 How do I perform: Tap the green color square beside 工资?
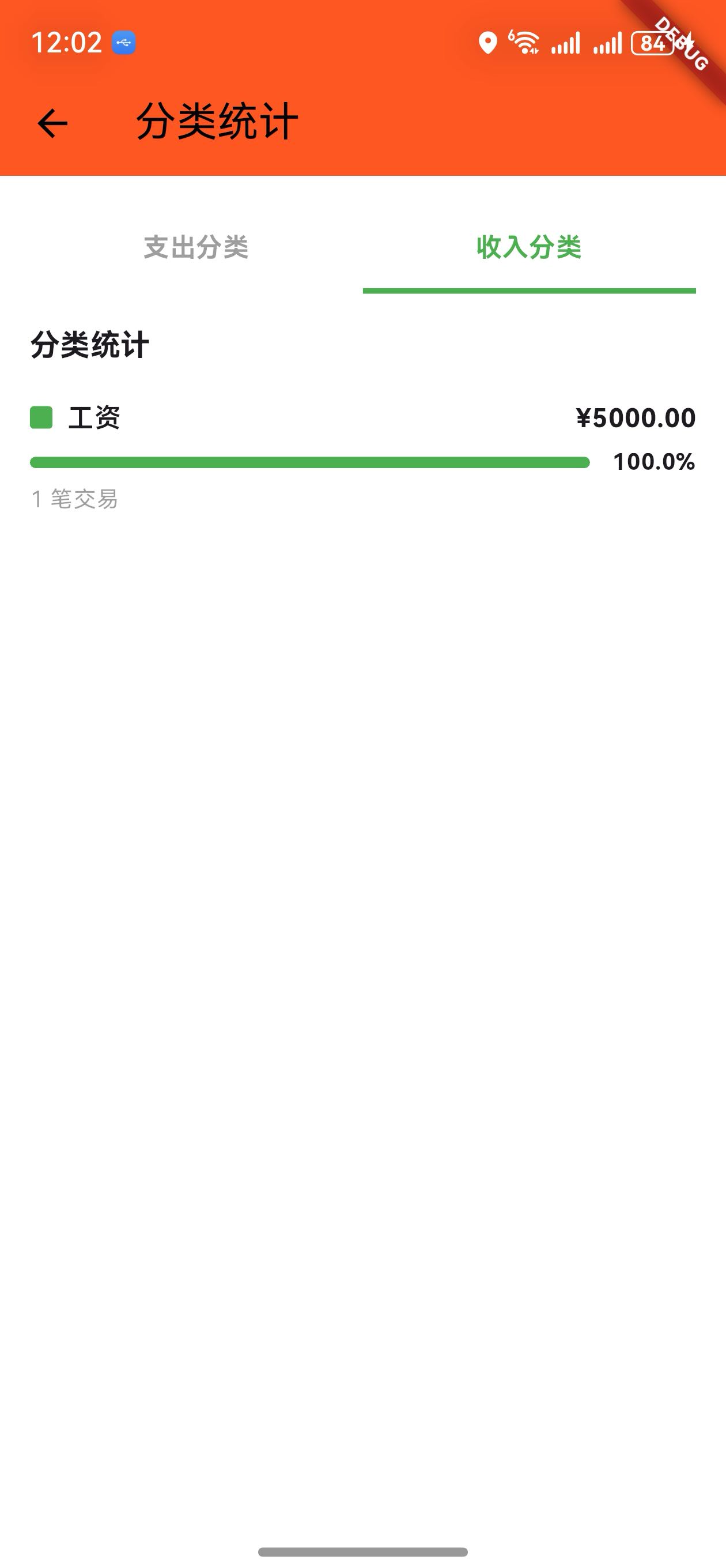[41, 417]
